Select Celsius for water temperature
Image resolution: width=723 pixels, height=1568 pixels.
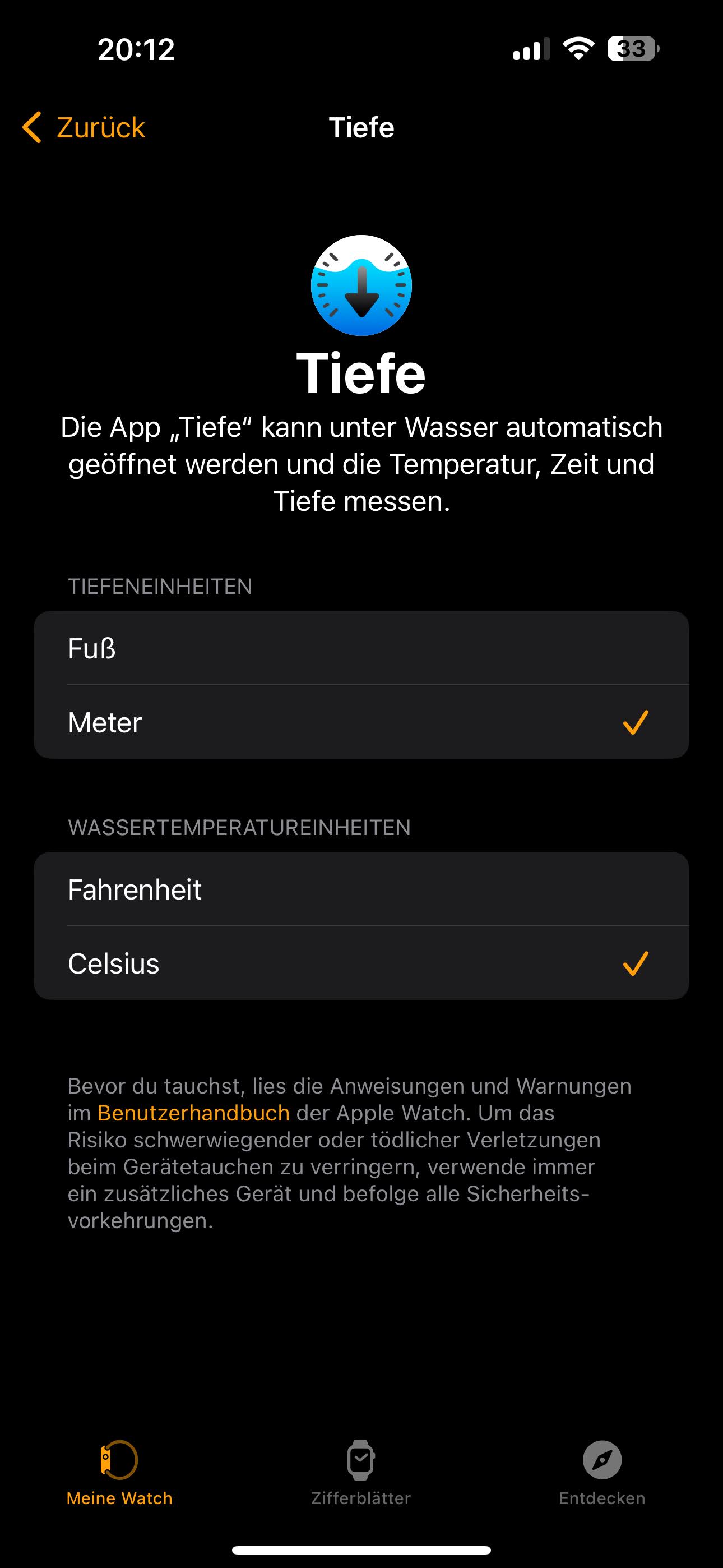pos(361,963)
